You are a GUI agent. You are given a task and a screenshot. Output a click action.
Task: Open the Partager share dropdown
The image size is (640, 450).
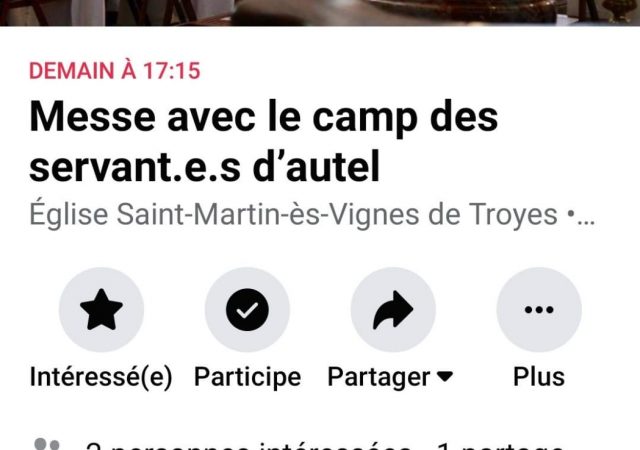tap(393, 311)
